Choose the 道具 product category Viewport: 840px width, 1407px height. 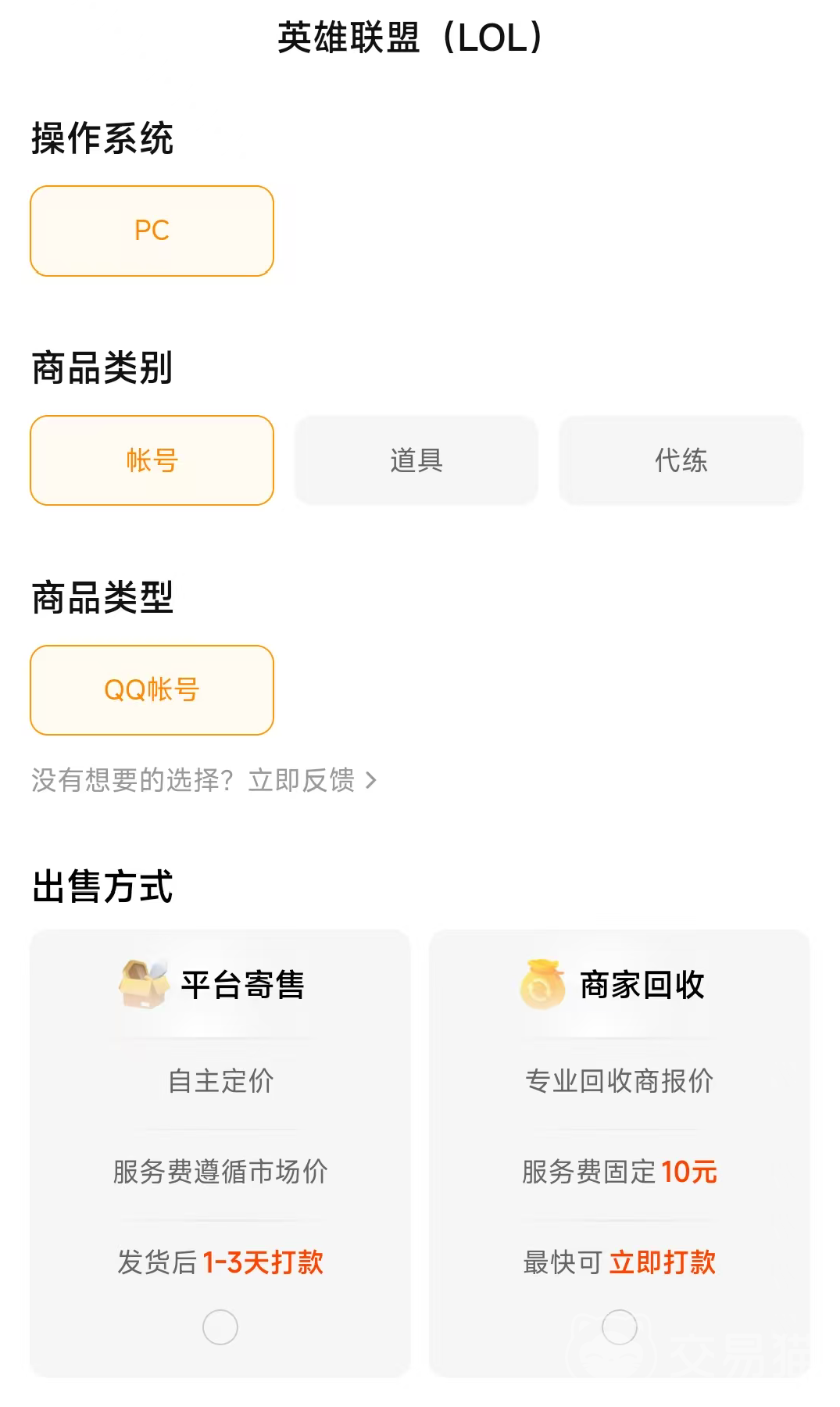pos(416,460)
